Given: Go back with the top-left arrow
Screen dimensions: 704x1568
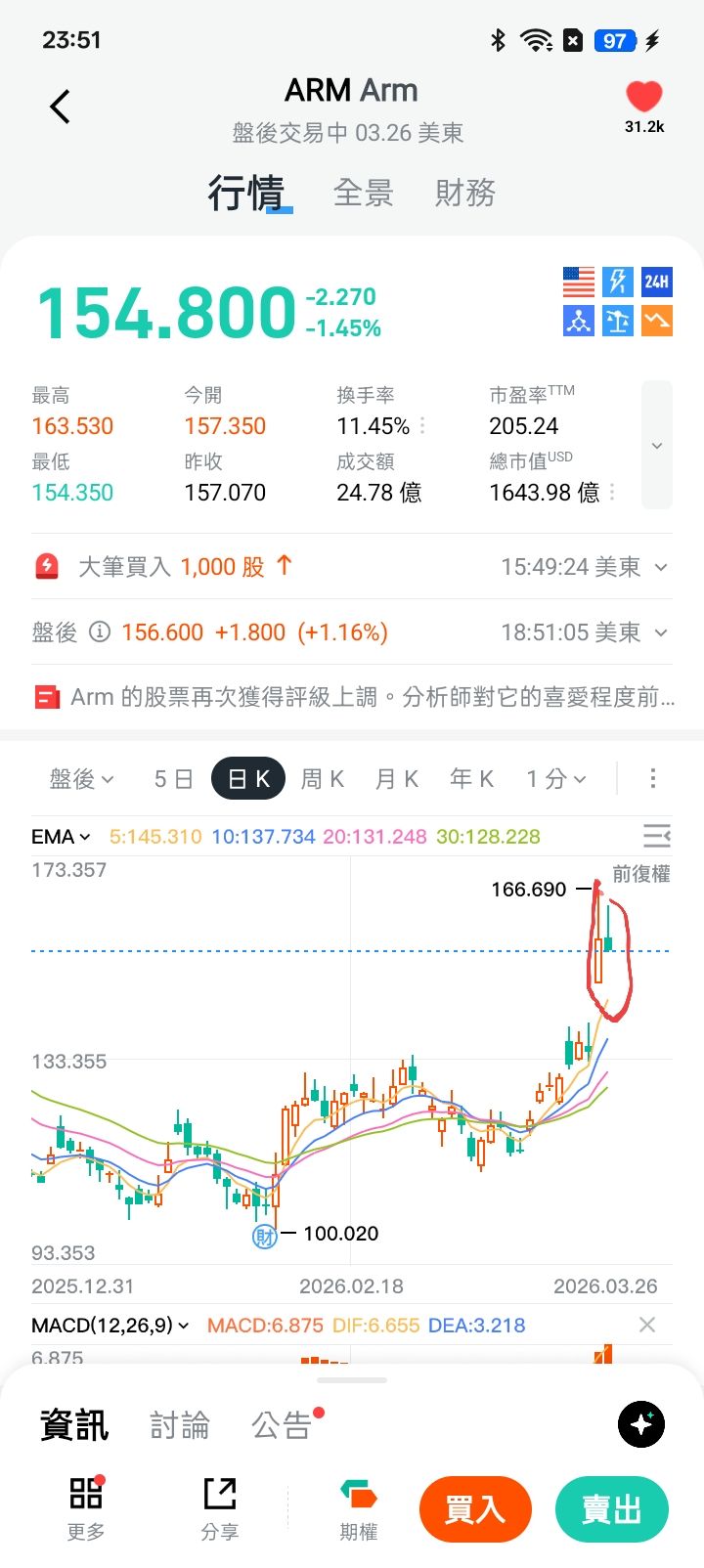Looking at the screenshot, I should 61,107.
